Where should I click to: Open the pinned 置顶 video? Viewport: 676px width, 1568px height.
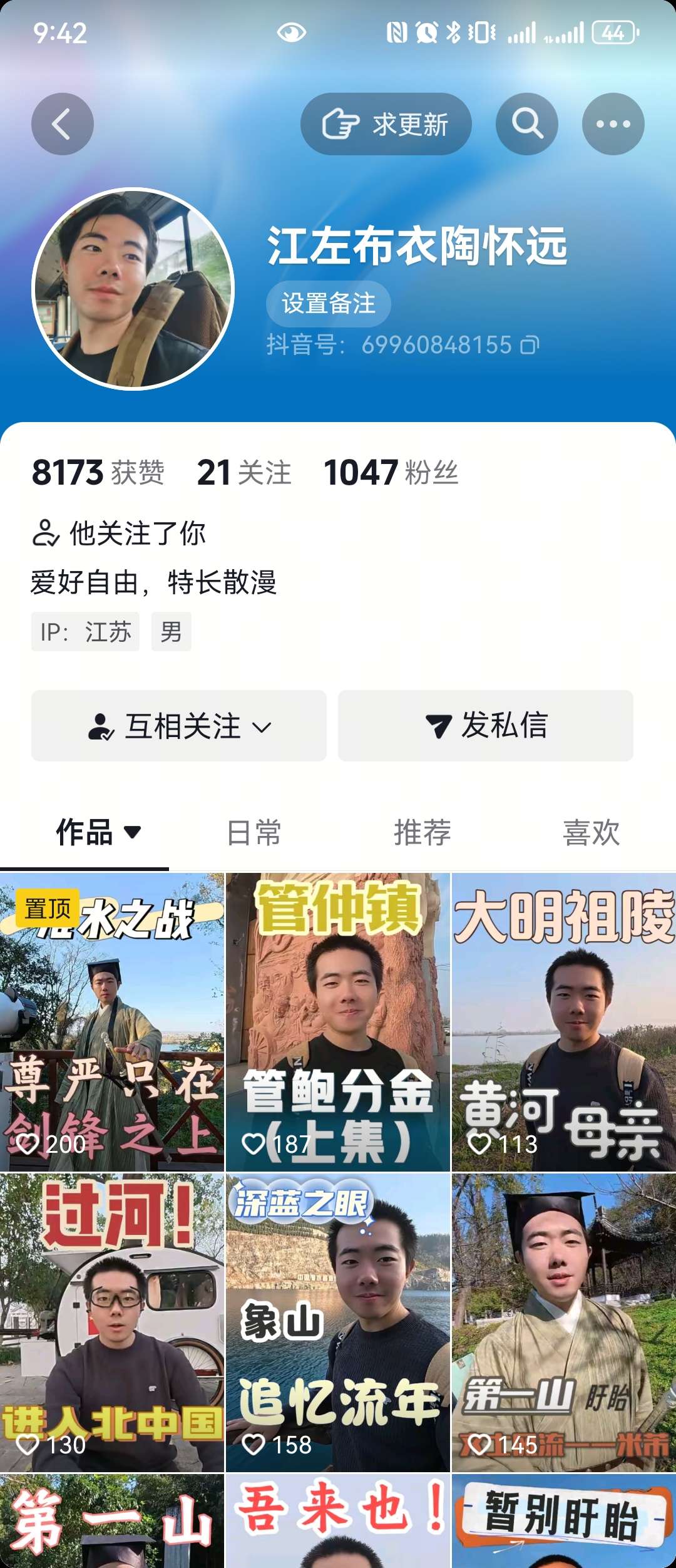pos(112,1022)
